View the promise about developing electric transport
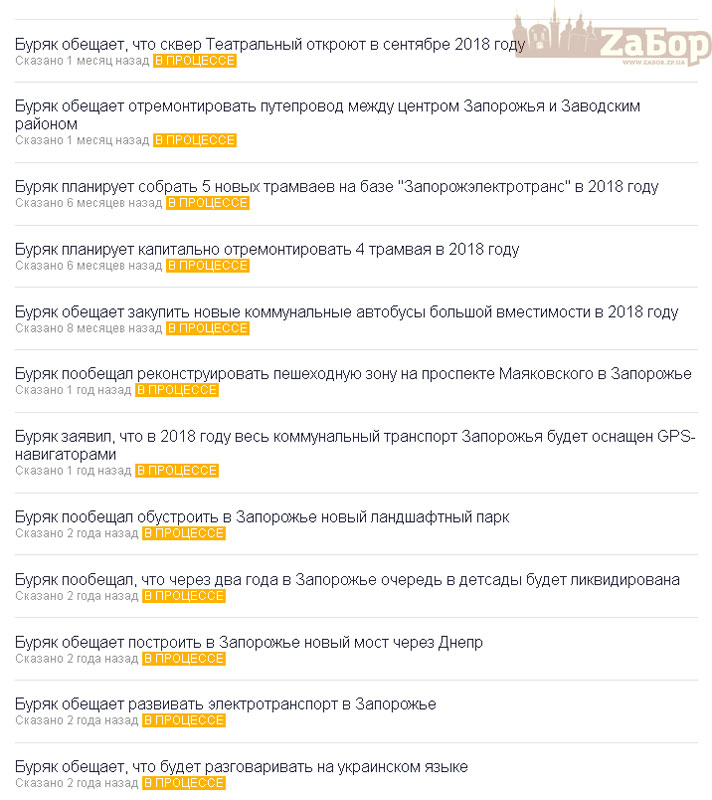The width and height of the screenshot is (712, 800). pos(225,704)
